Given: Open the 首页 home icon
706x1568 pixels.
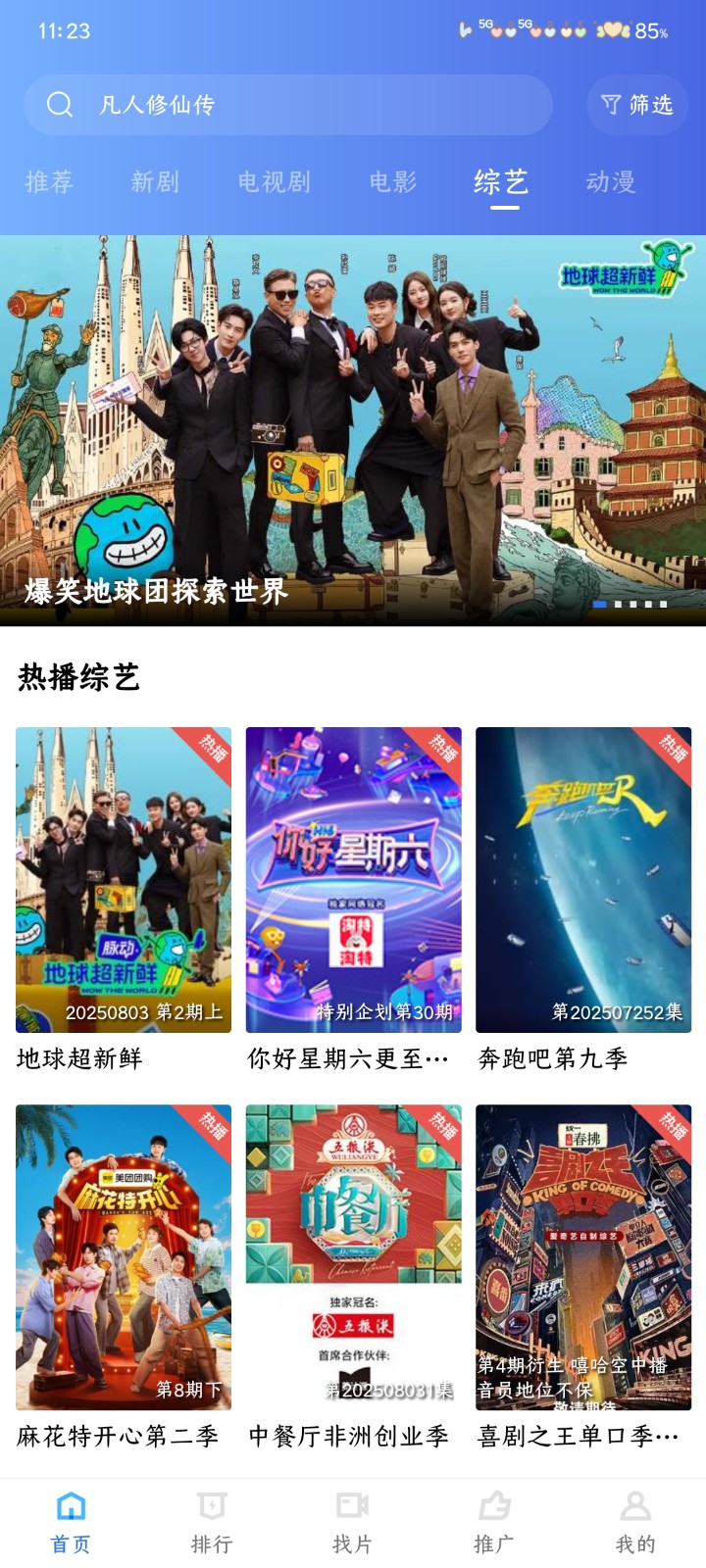Looking at the screenshot, I should coord(70,1514).
